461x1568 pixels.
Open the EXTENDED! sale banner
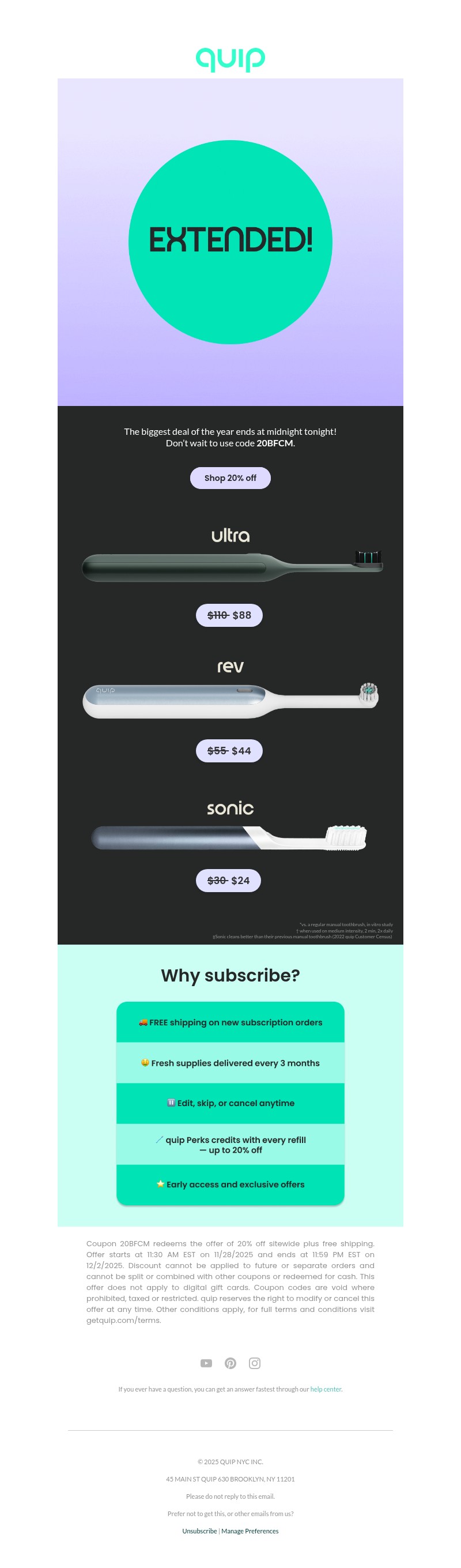tap(230, 242)
